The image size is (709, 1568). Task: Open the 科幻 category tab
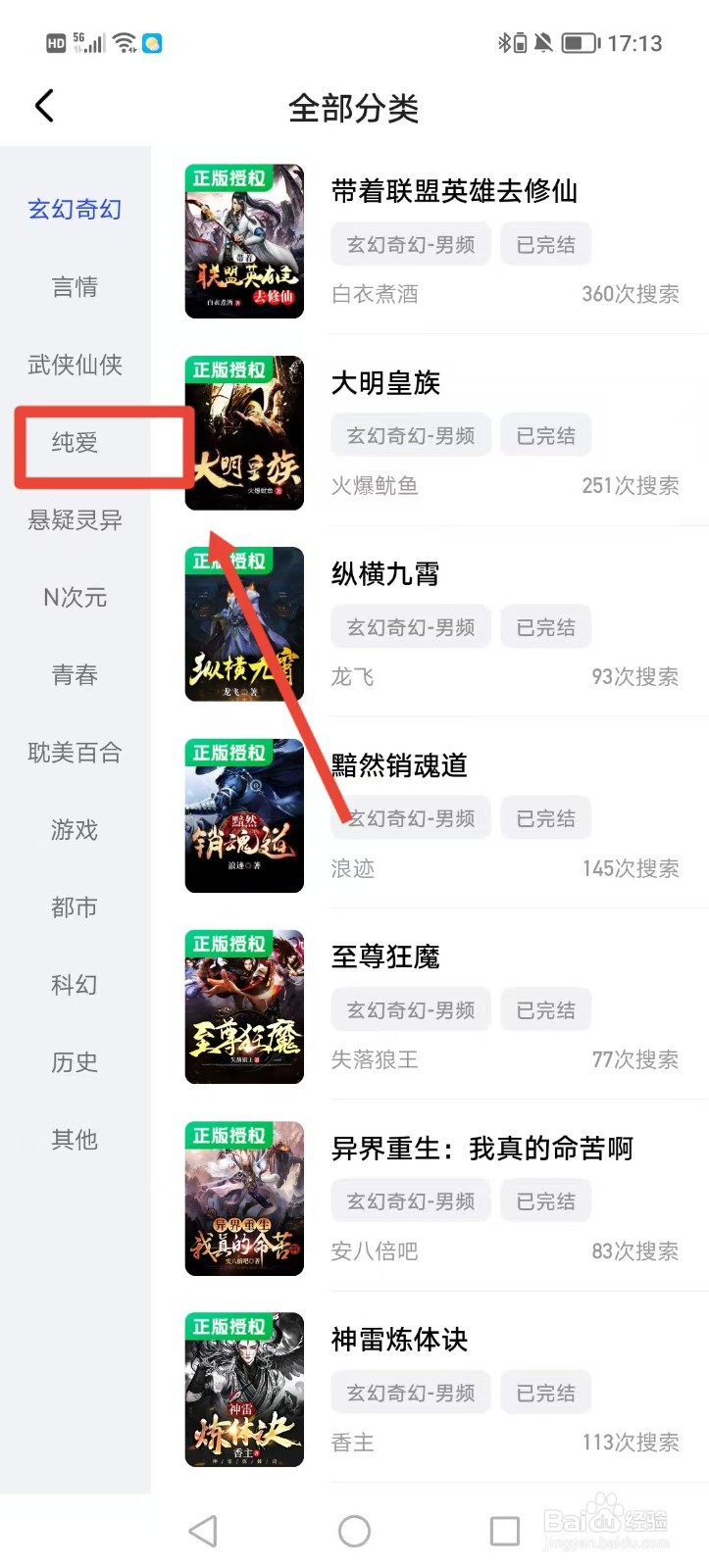pos(74,985)
